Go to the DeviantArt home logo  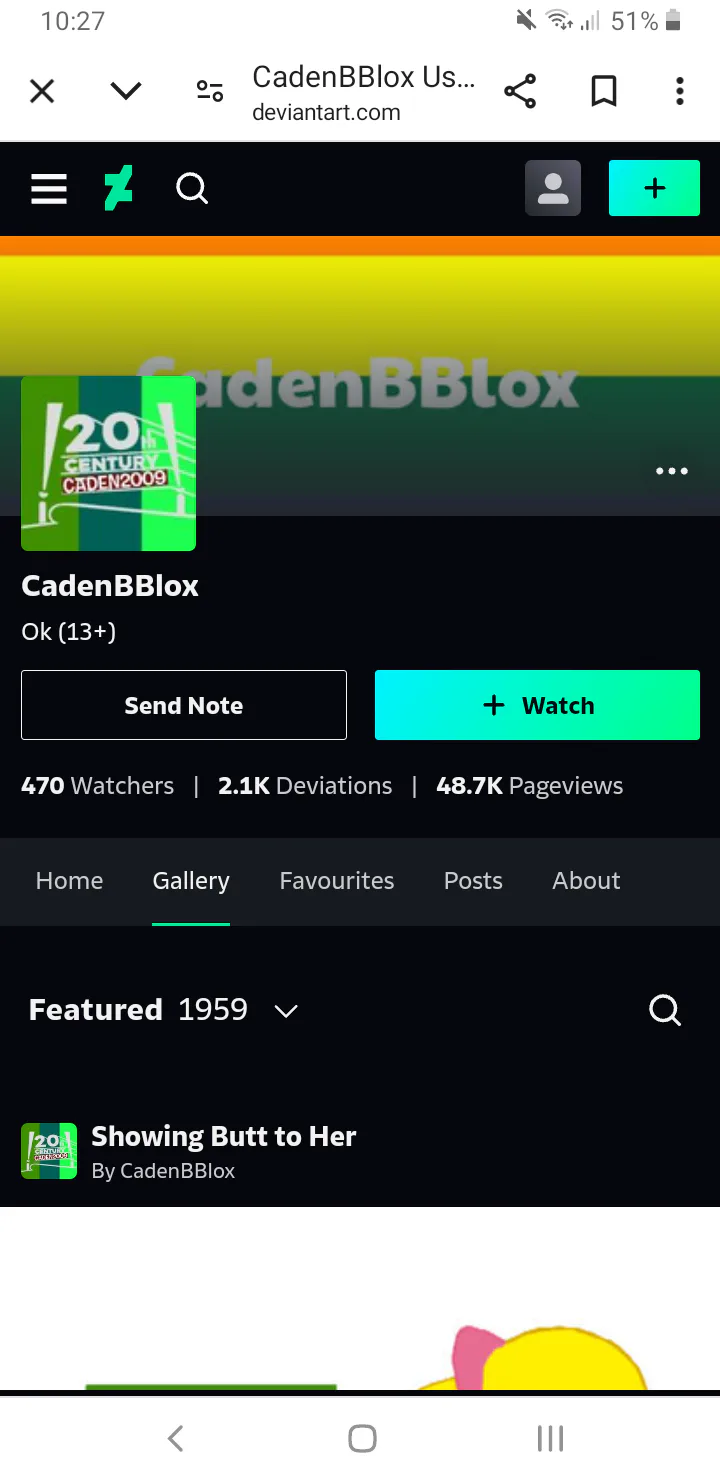coord(119,189)
